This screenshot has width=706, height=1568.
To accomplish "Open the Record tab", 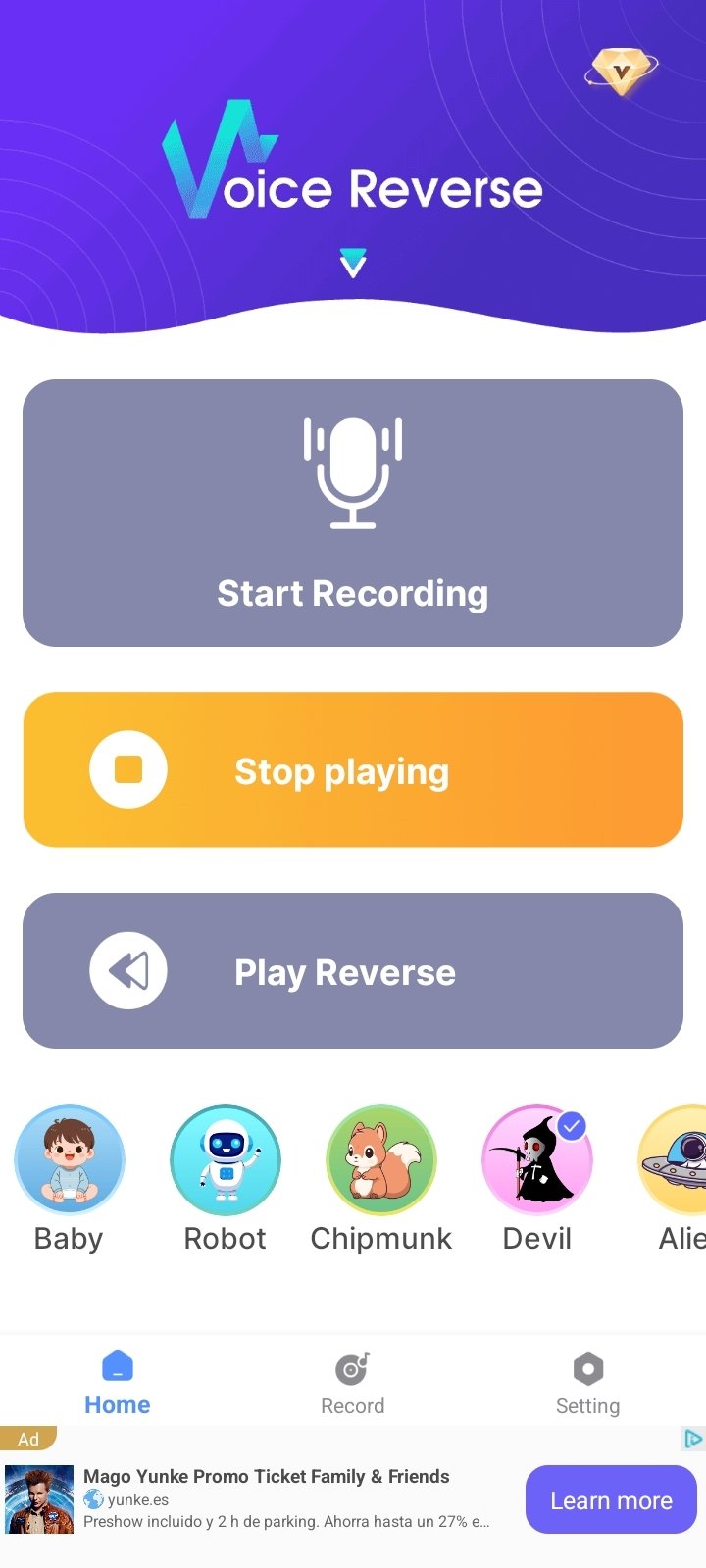I will pyautogui.click(x=352, y=1382).
